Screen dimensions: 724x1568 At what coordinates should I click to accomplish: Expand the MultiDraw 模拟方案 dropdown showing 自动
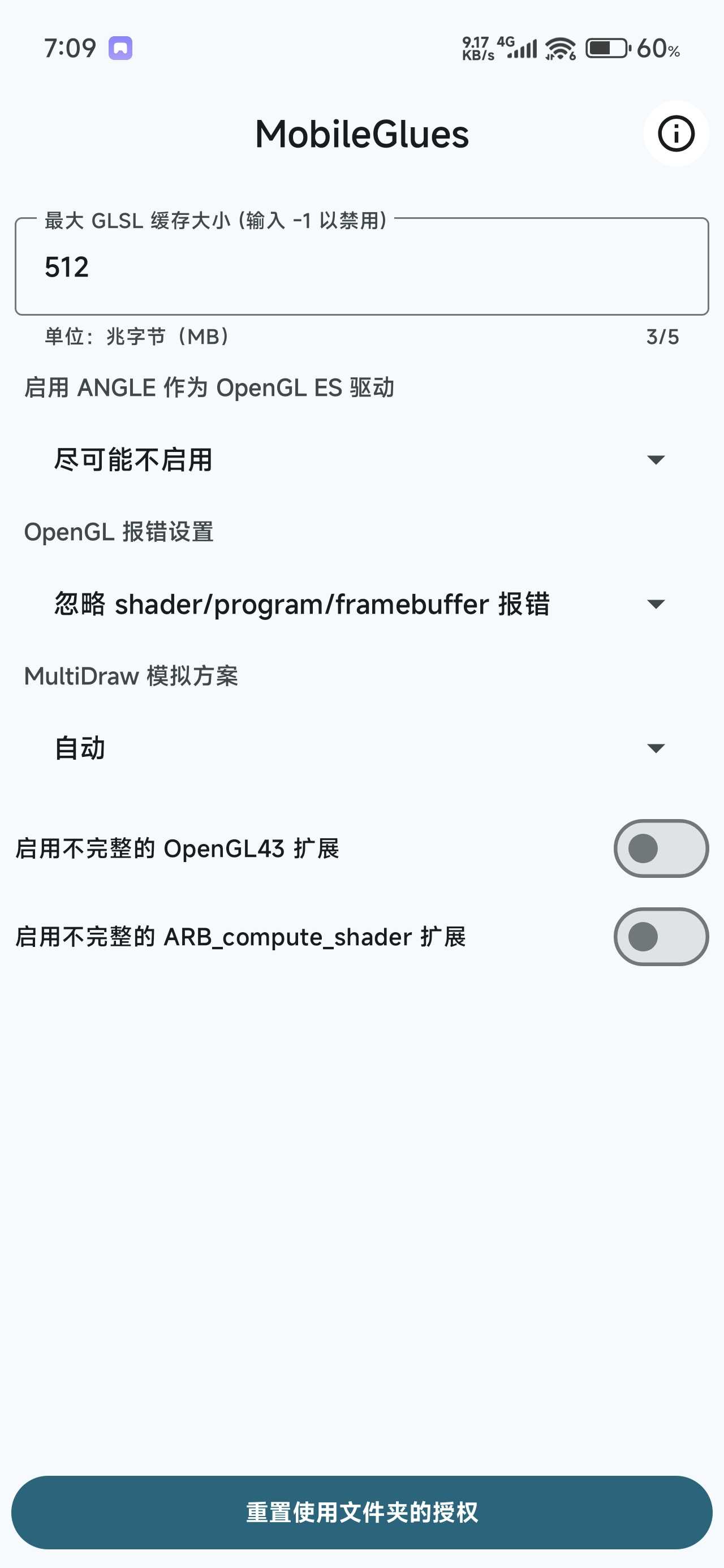(x=361, y=748)
